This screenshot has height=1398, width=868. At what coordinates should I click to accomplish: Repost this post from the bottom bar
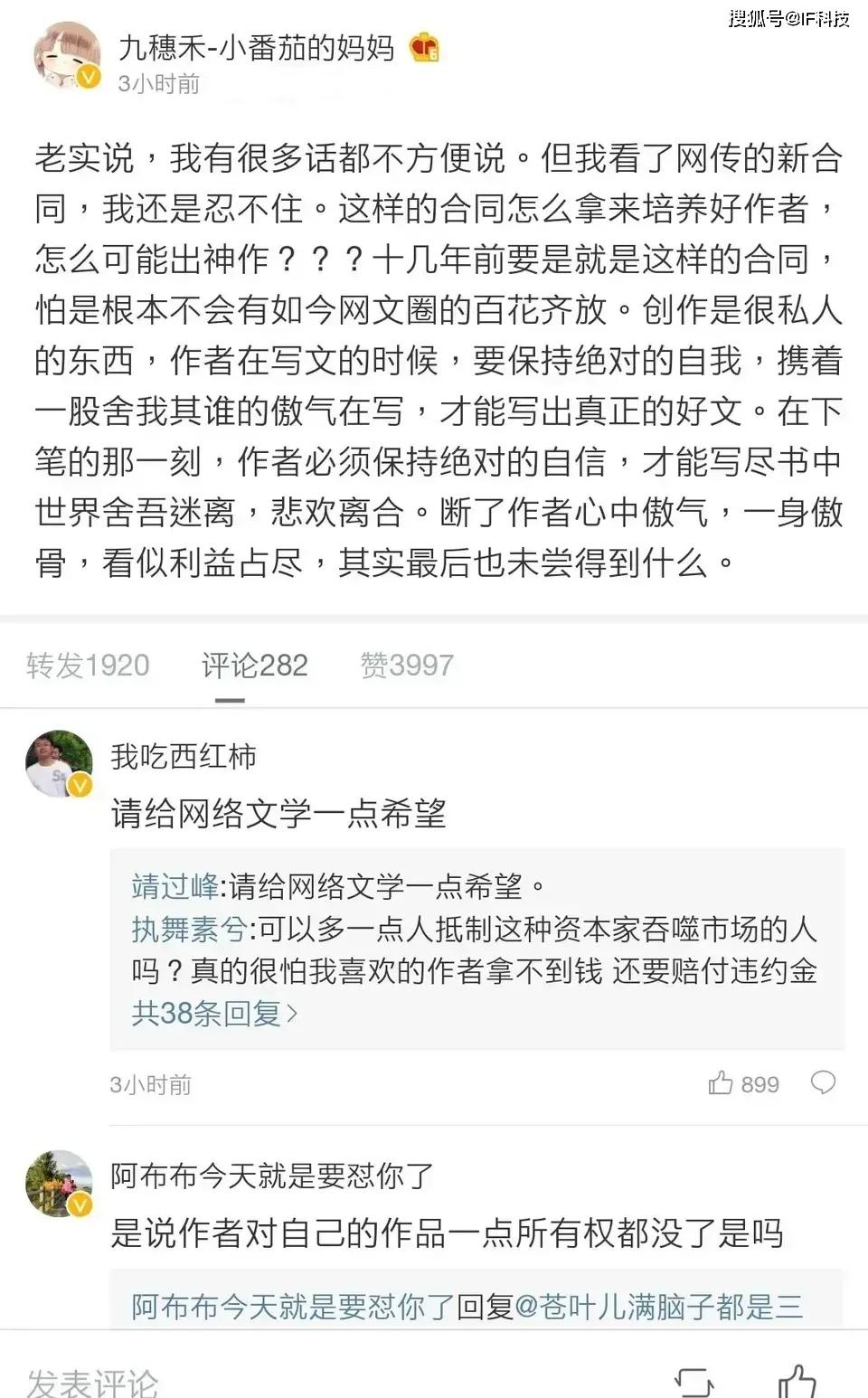coord(694,1381)
